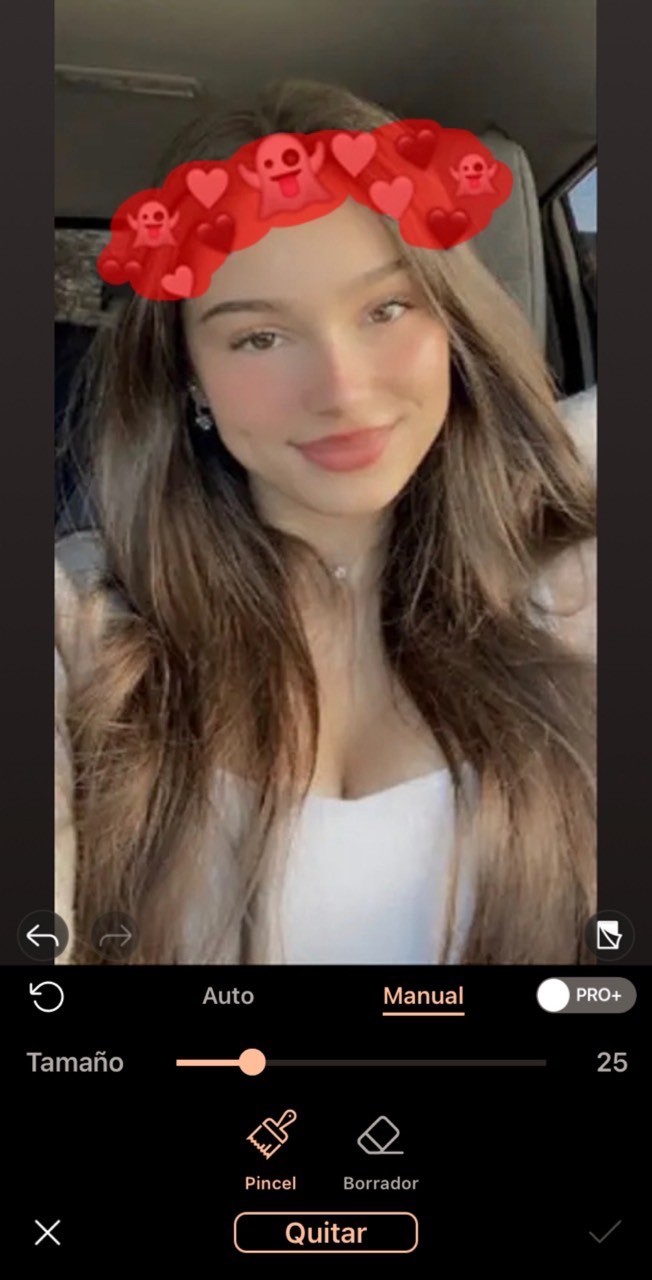Close the removal editor with X
The width and height of the screenshot is (652, 1280).
(x=47, y=1232)
